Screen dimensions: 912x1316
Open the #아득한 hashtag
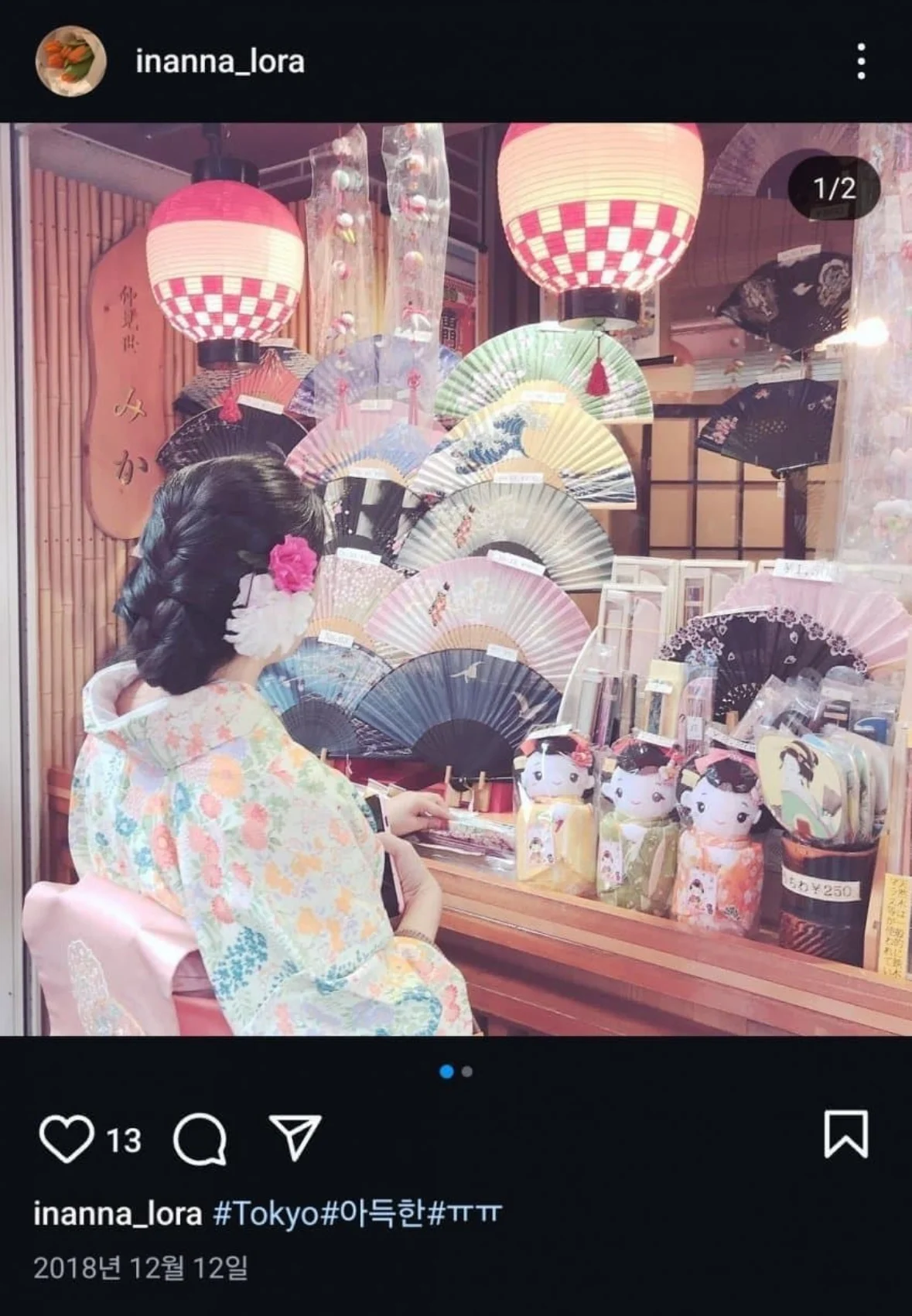[x=373, y=1213]
